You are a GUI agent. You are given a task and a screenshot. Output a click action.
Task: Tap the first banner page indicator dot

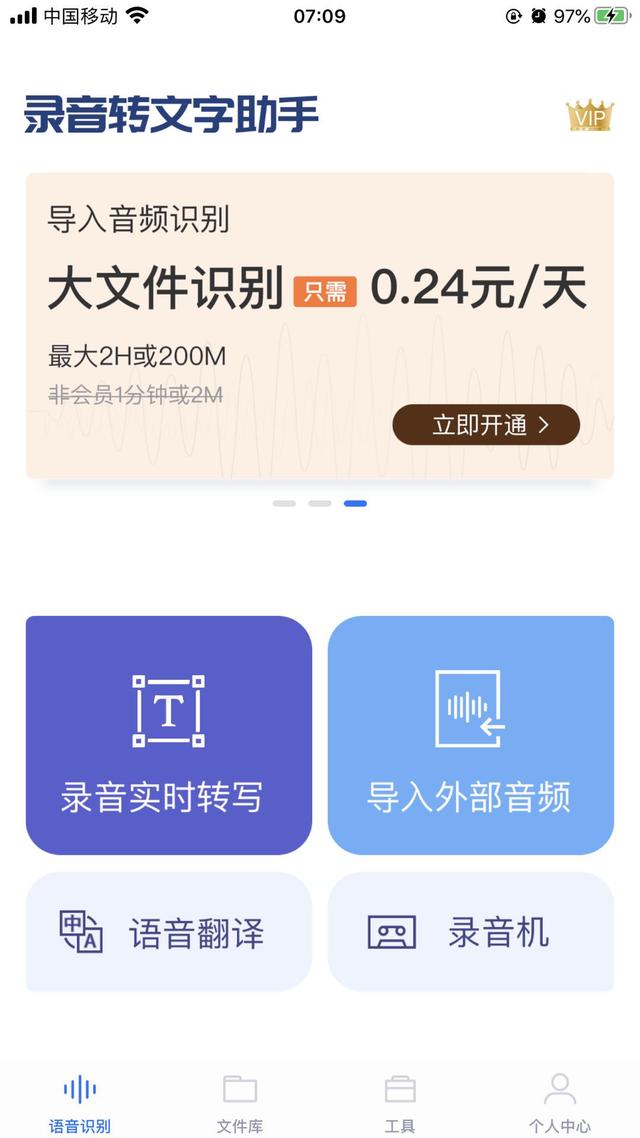(284, 503)
